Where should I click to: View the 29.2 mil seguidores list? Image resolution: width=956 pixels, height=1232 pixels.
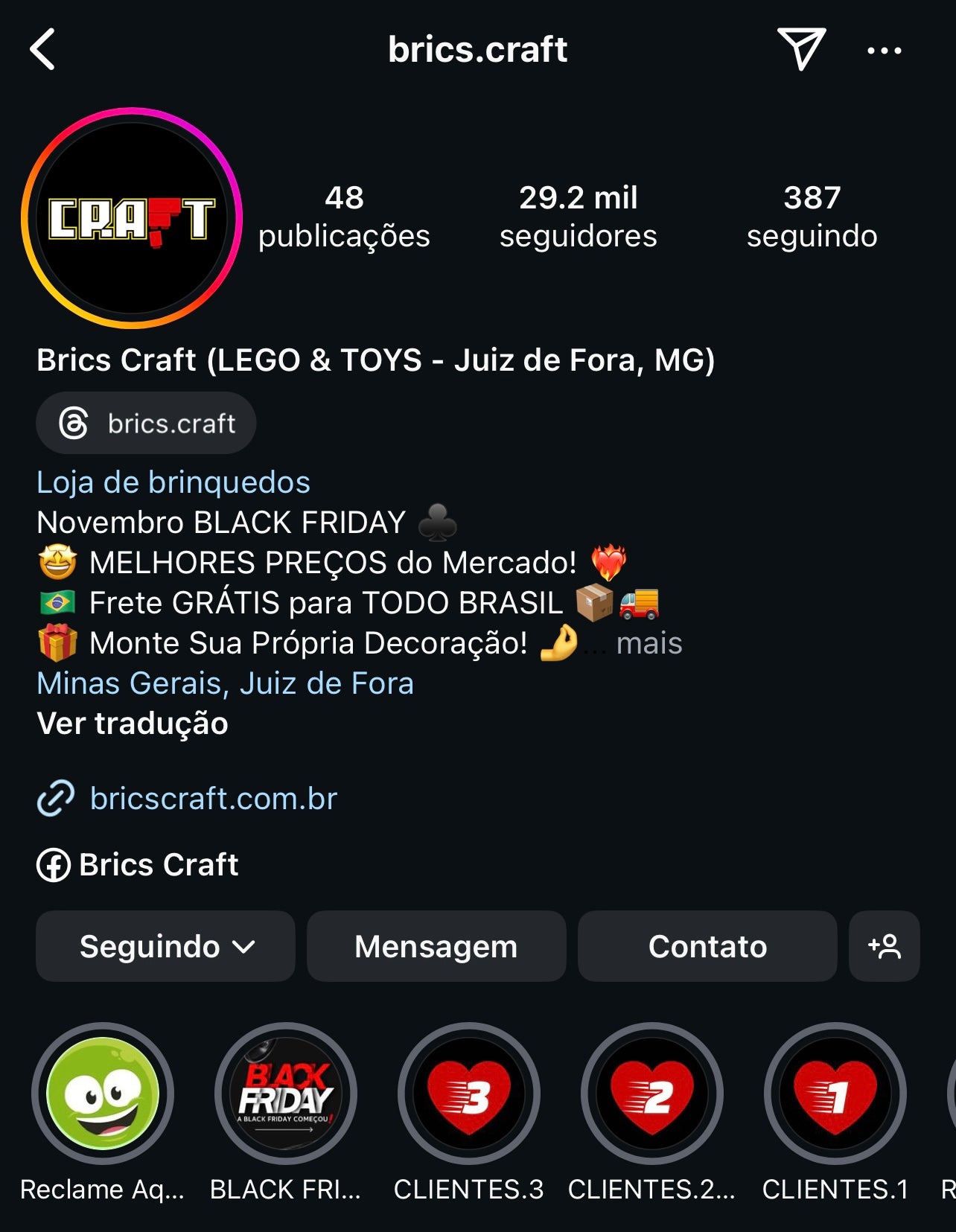[x=578, y=217]
